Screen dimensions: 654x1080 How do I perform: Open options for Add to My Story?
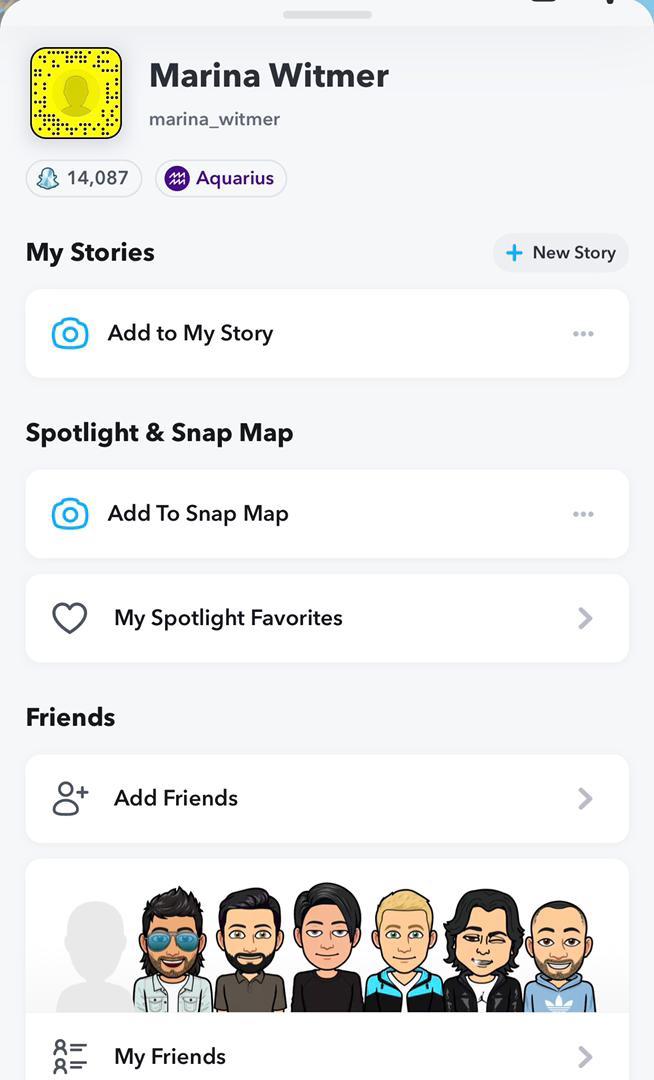pyautogui.click(x=583, y=334)
